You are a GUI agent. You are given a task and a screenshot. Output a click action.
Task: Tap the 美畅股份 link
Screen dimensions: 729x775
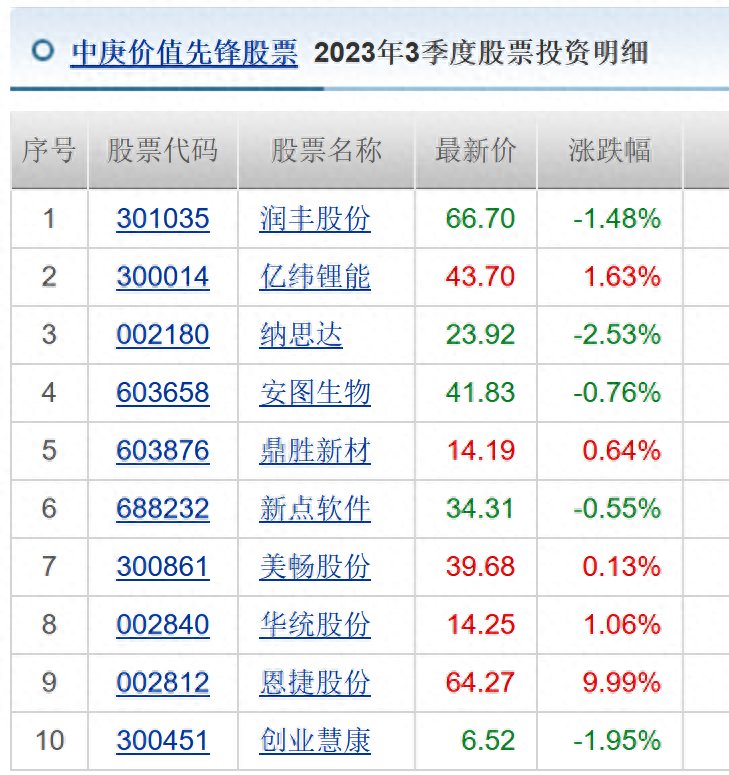(x=314, y=567)
